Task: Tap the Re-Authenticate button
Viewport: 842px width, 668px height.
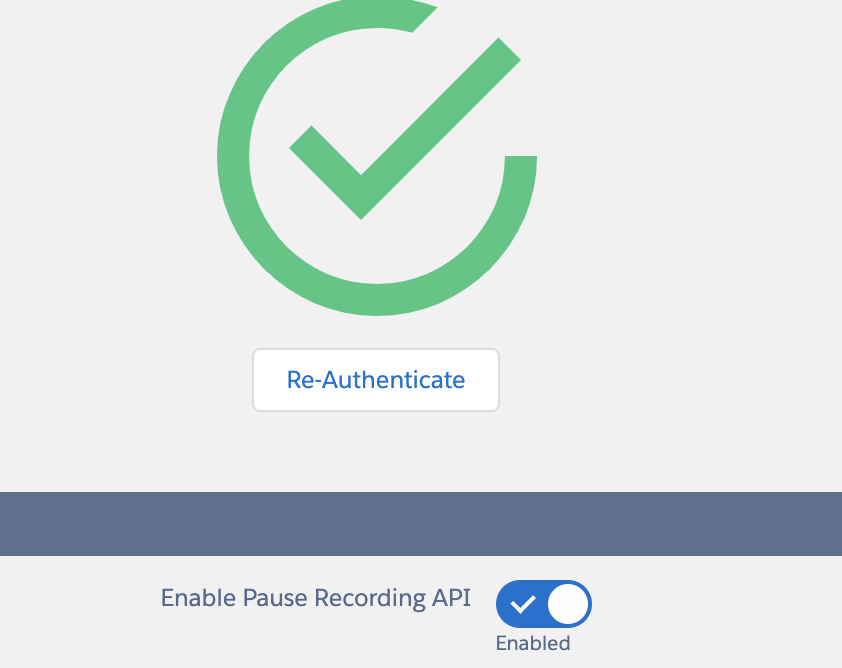Action: click(x=375, y=380)
